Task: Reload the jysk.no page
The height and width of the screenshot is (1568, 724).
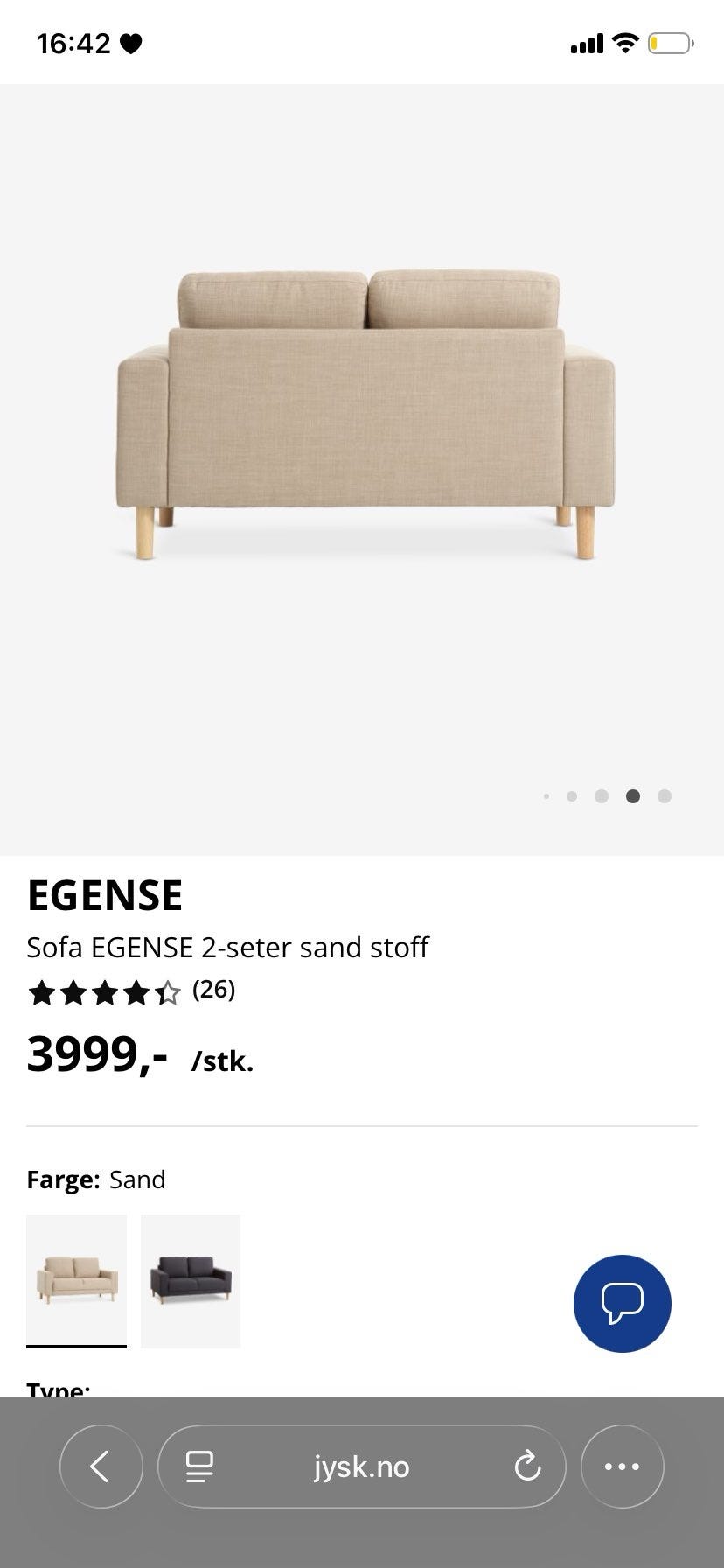Action: [x=527, y=1466]
